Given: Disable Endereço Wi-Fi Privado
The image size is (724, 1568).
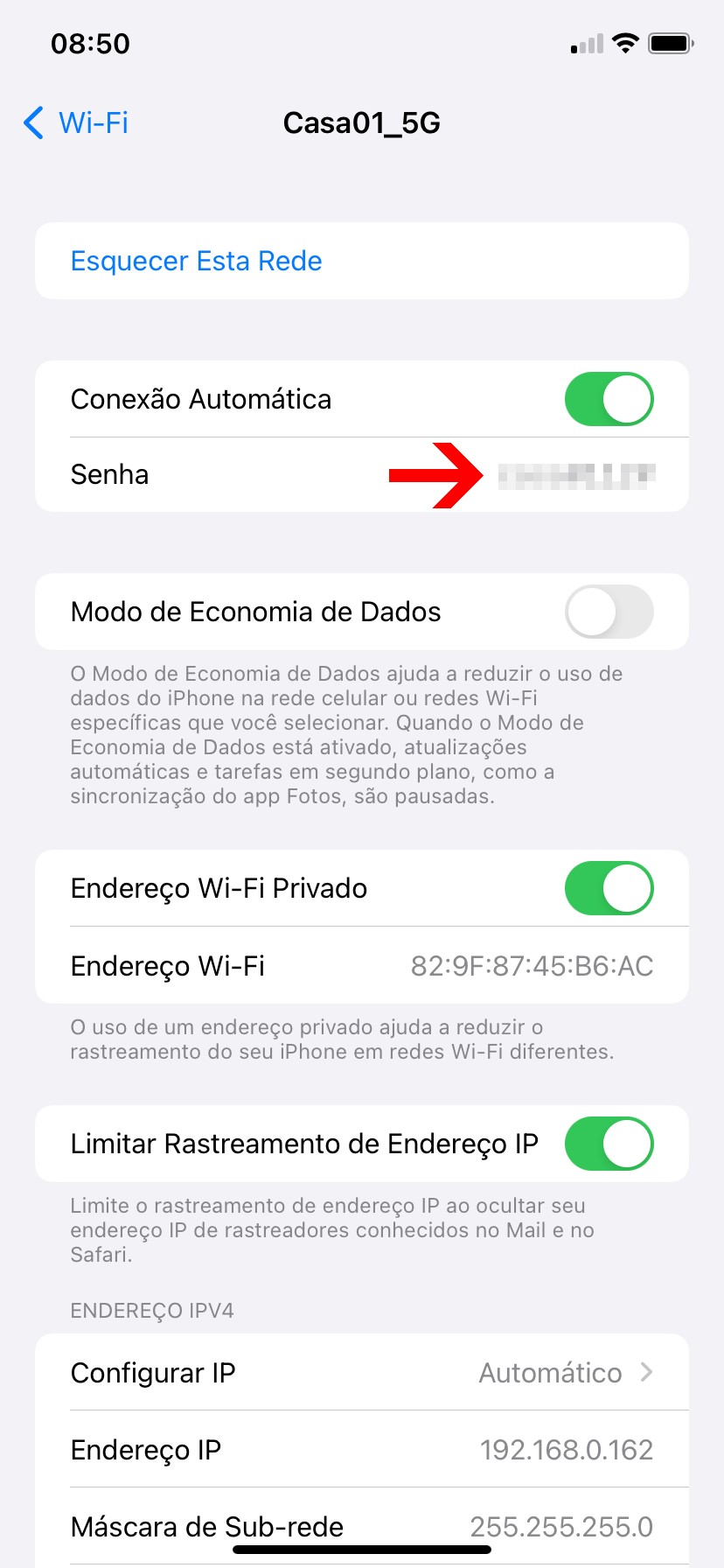Looking at the screenshot, I should click(609, 888).
